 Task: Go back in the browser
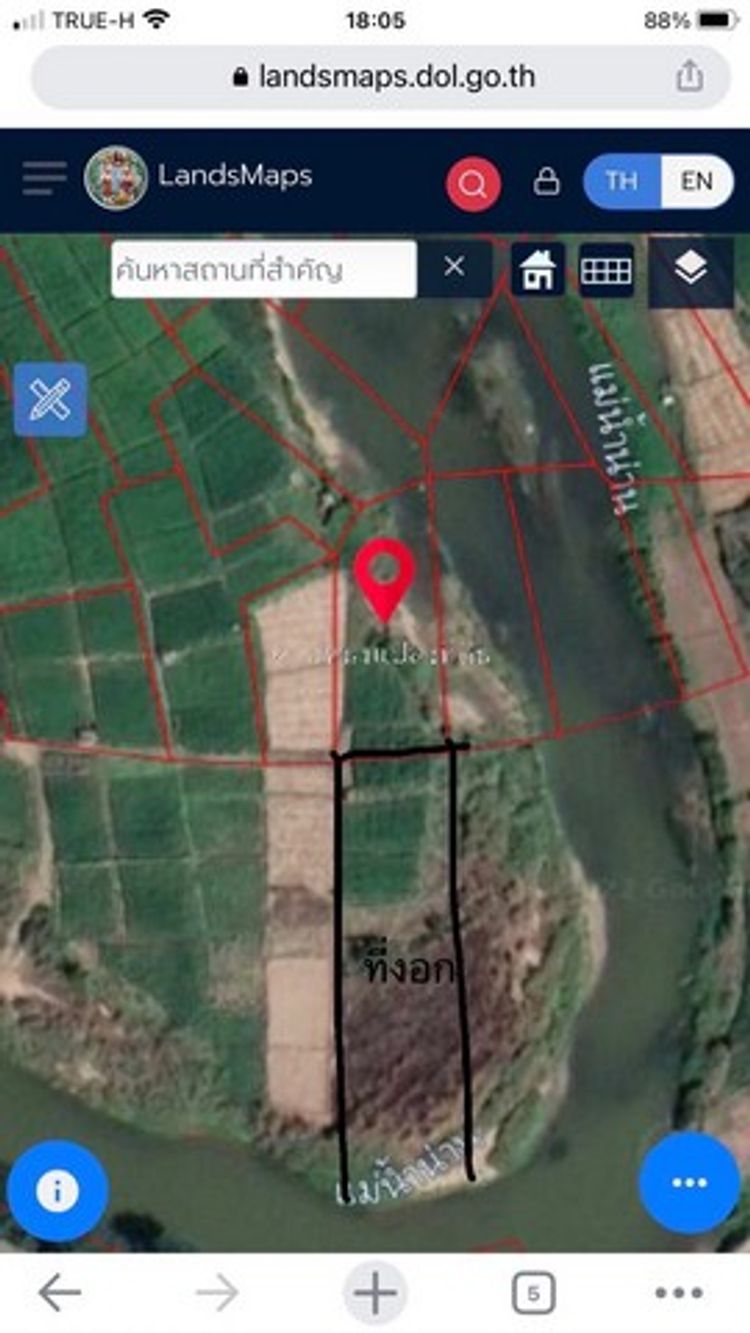click(x=59, y=1293)
